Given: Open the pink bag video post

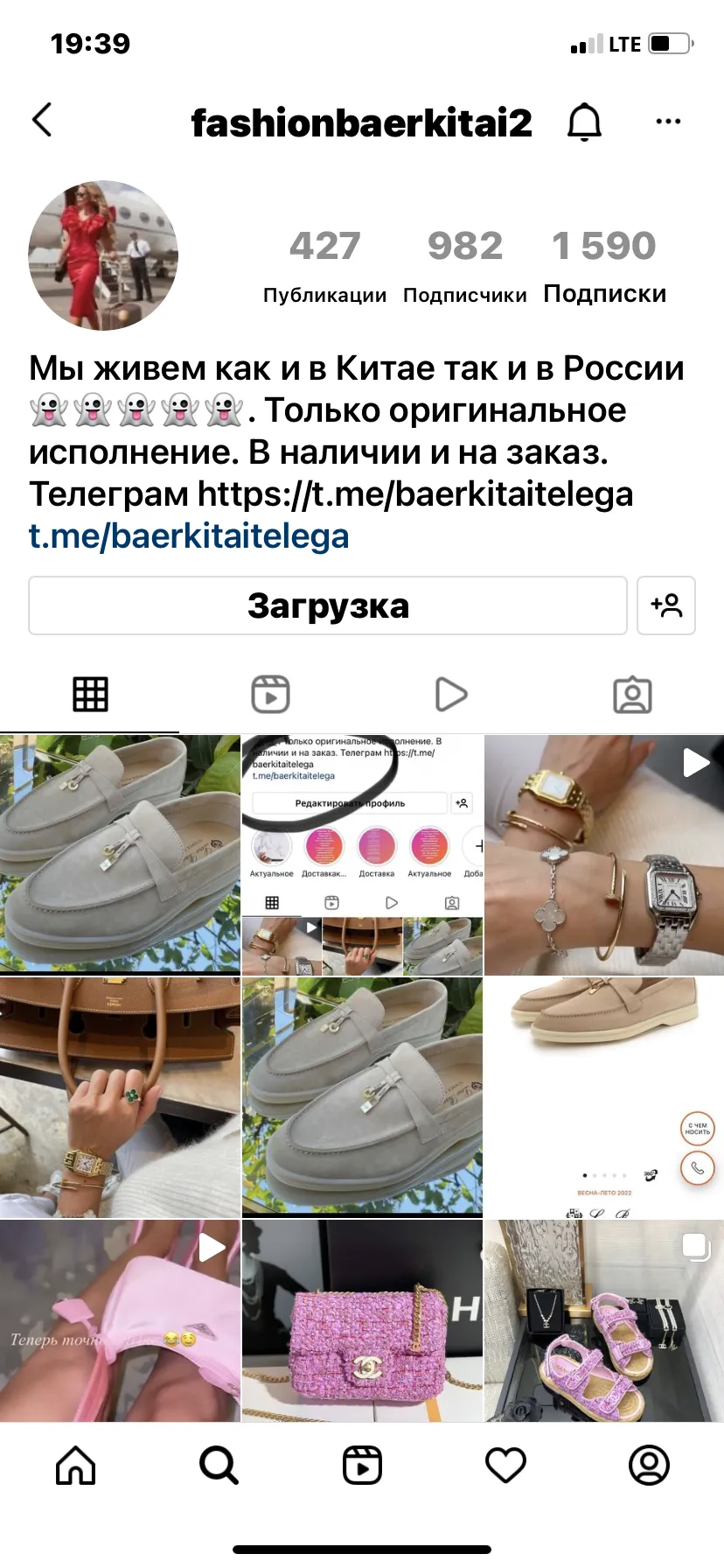Looking at the screenshot, I should (x=120, y=1320).
